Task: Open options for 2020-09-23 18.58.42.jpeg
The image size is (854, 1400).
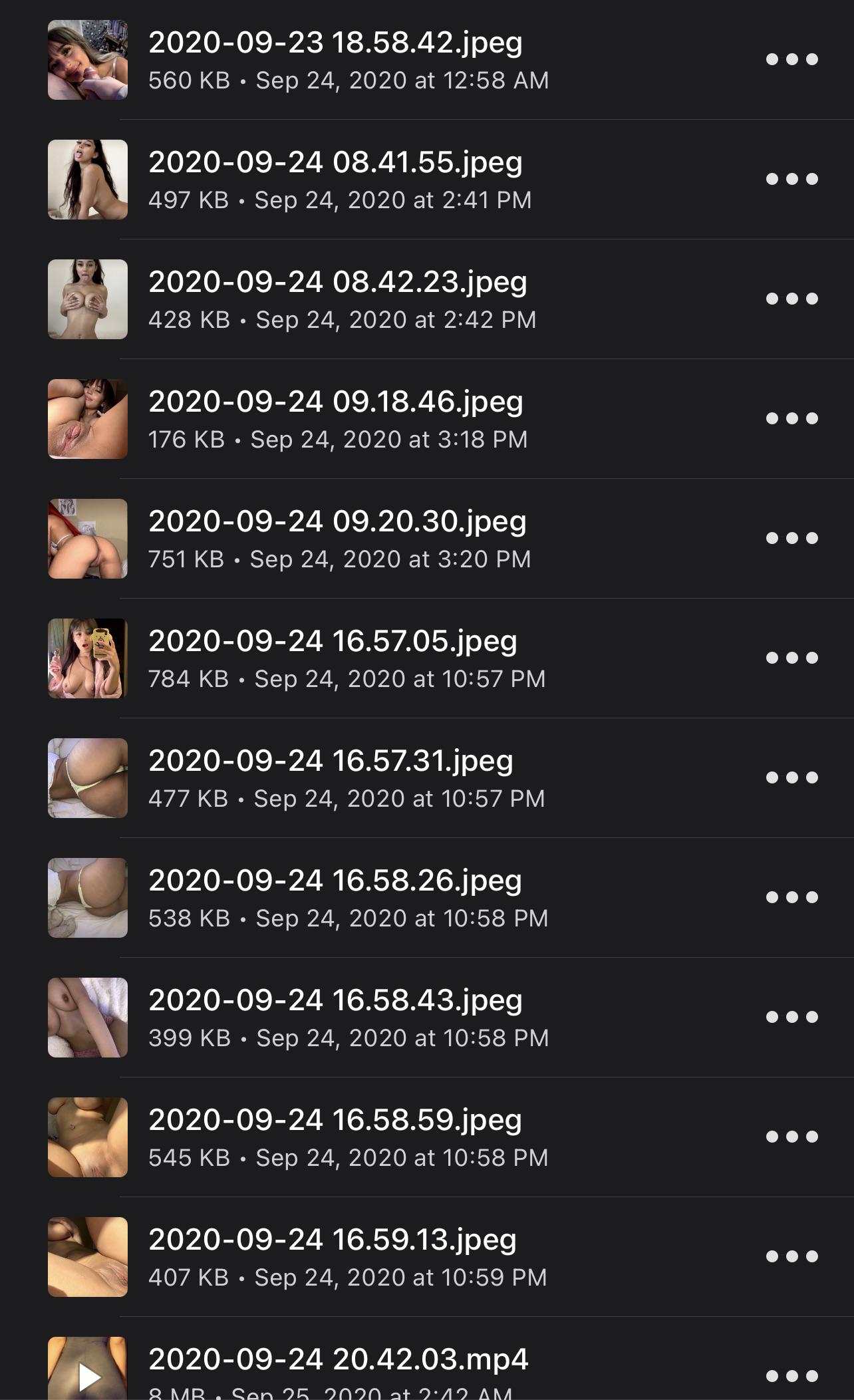Action: coord(791,59)
